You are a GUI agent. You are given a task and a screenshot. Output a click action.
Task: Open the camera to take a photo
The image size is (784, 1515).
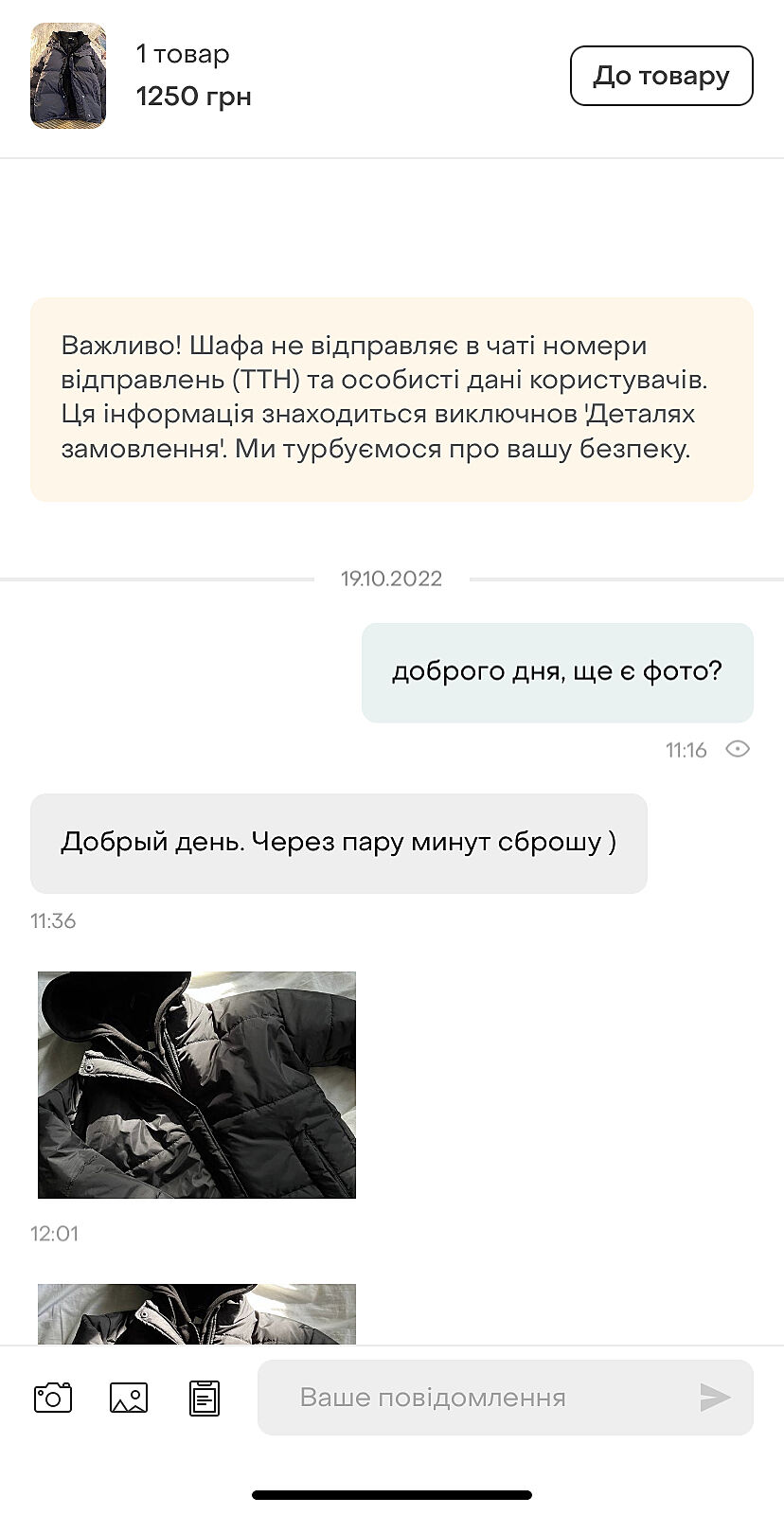(53, 1398)
